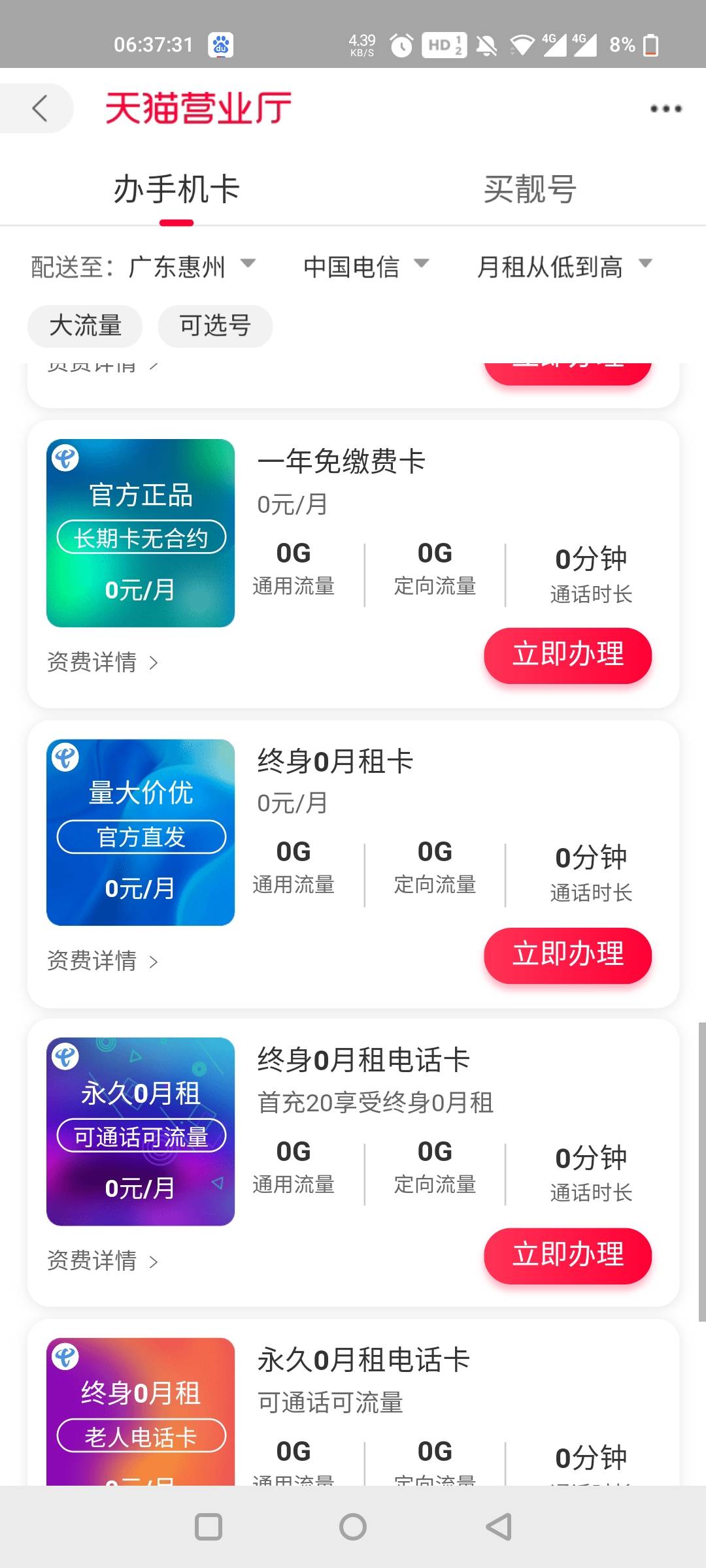Tap 立即办理 for 终身0月租电话卡
Image resolution: width=706 pixels, height=1568 pixels.
(x=568, y=1256)
